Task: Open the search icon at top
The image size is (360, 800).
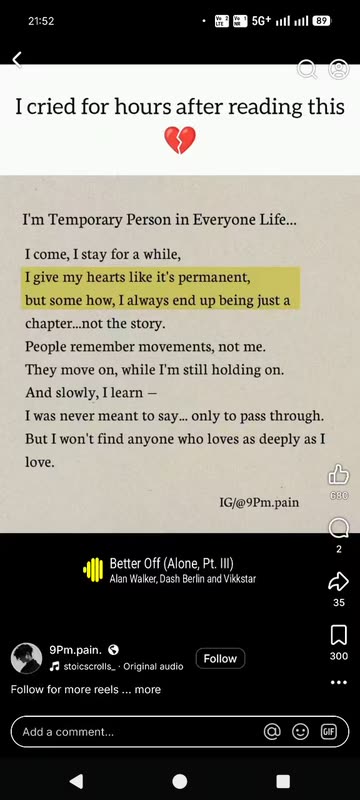Action: click(307, 69)
